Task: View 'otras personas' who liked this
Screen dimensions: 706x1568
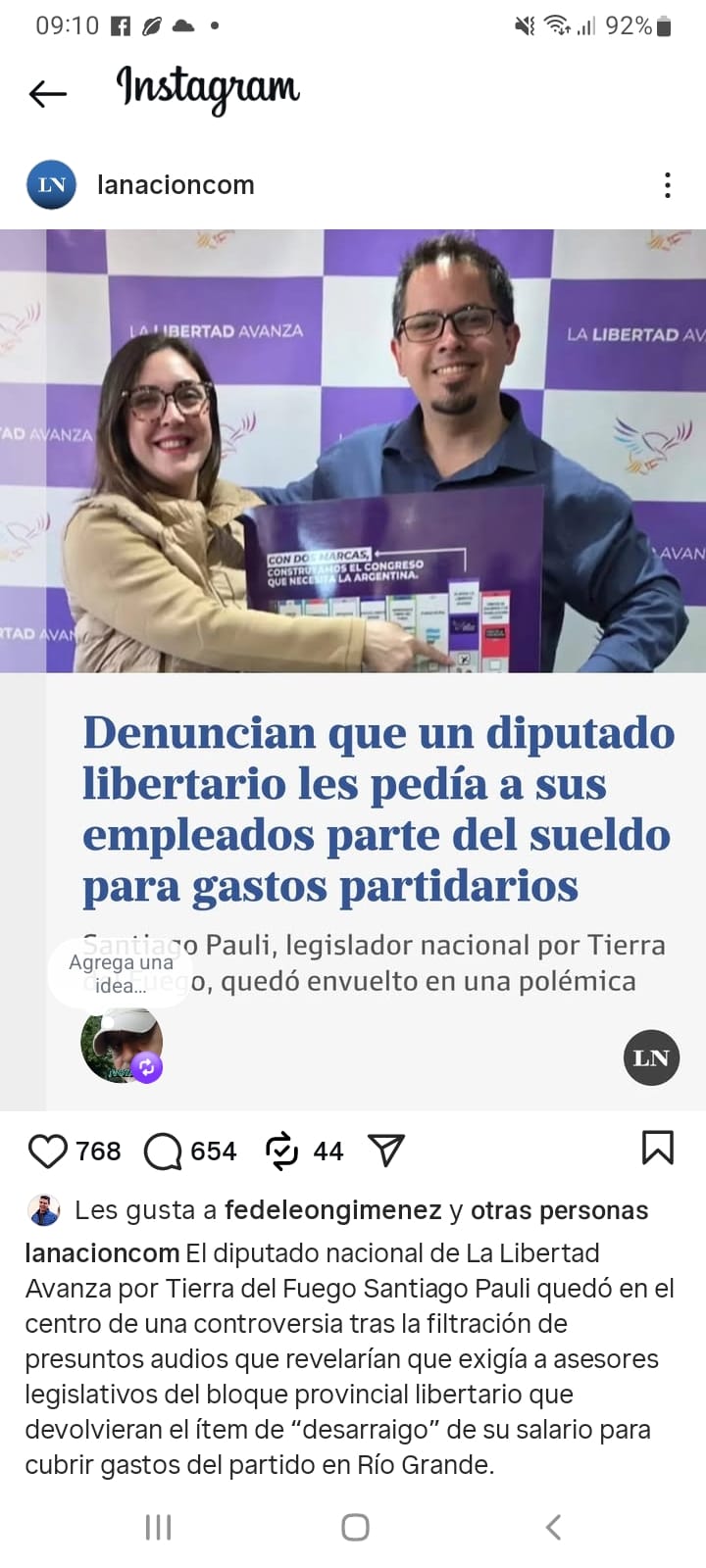Action: (559, 1210)
